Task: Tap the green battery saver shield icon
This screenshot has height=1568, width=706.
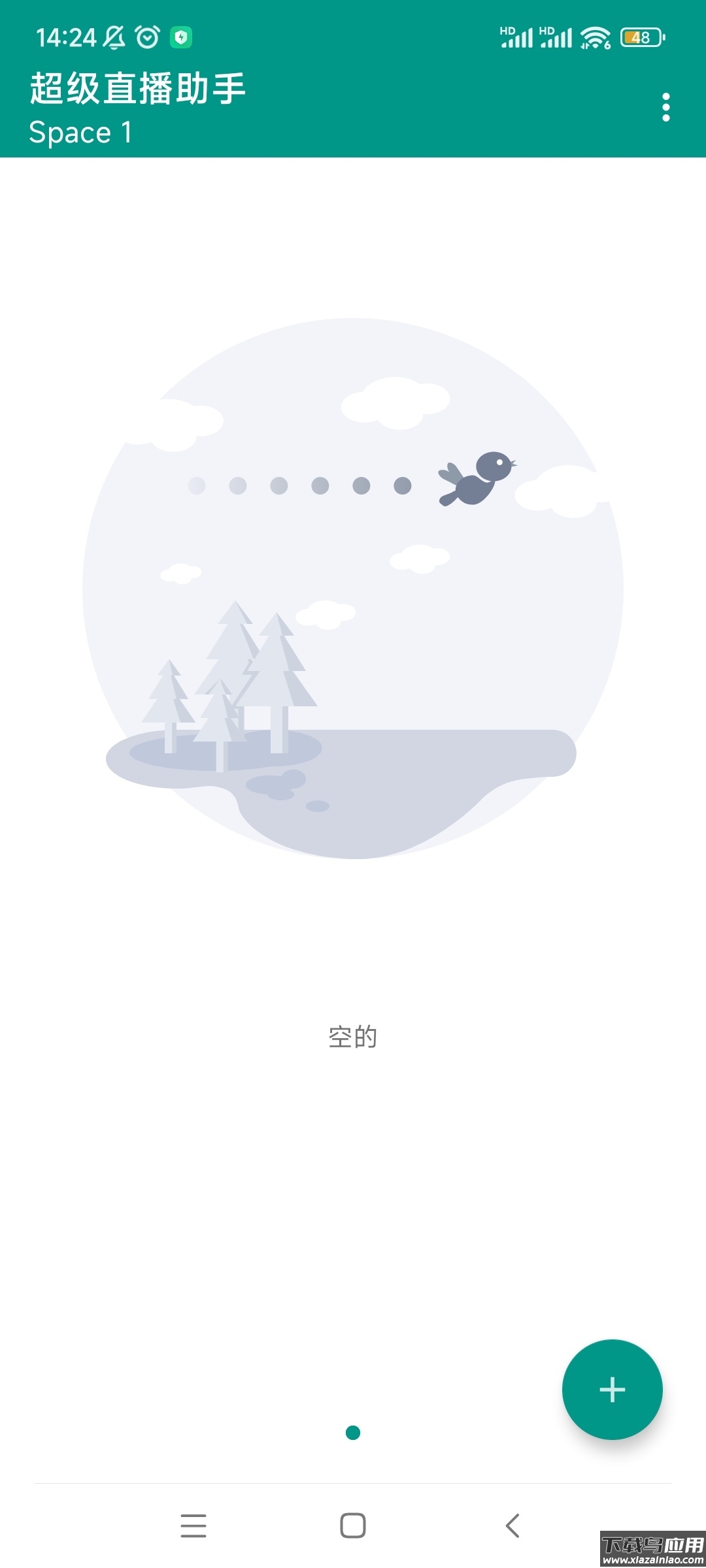Action: point(181,37)
